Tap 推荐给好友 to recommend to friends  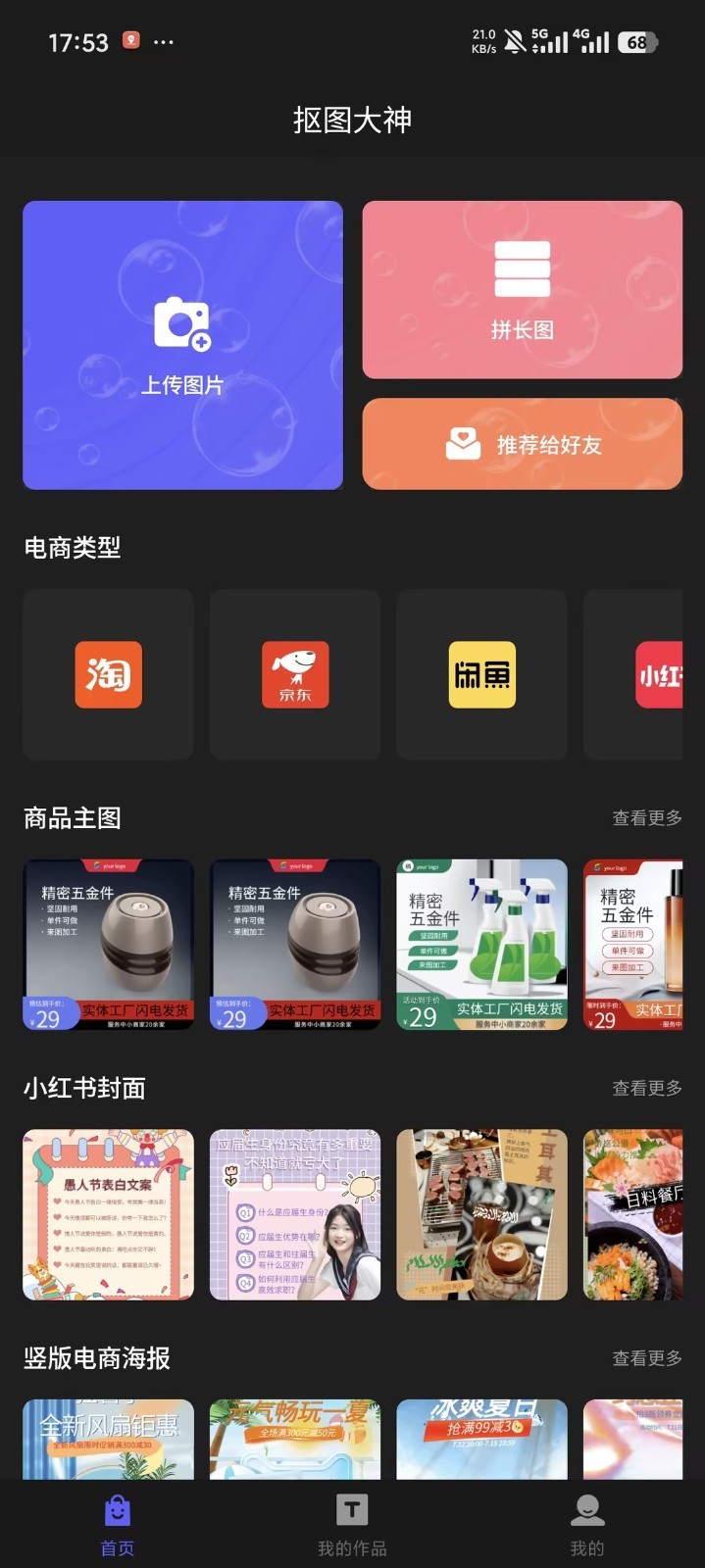(x=522, y=444)
